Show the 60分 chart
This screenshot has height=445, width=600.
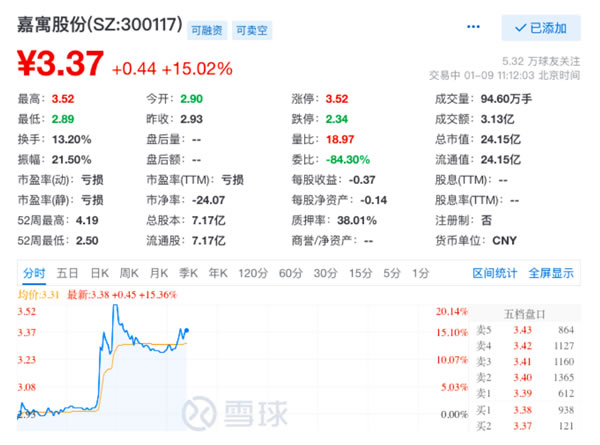290,273
